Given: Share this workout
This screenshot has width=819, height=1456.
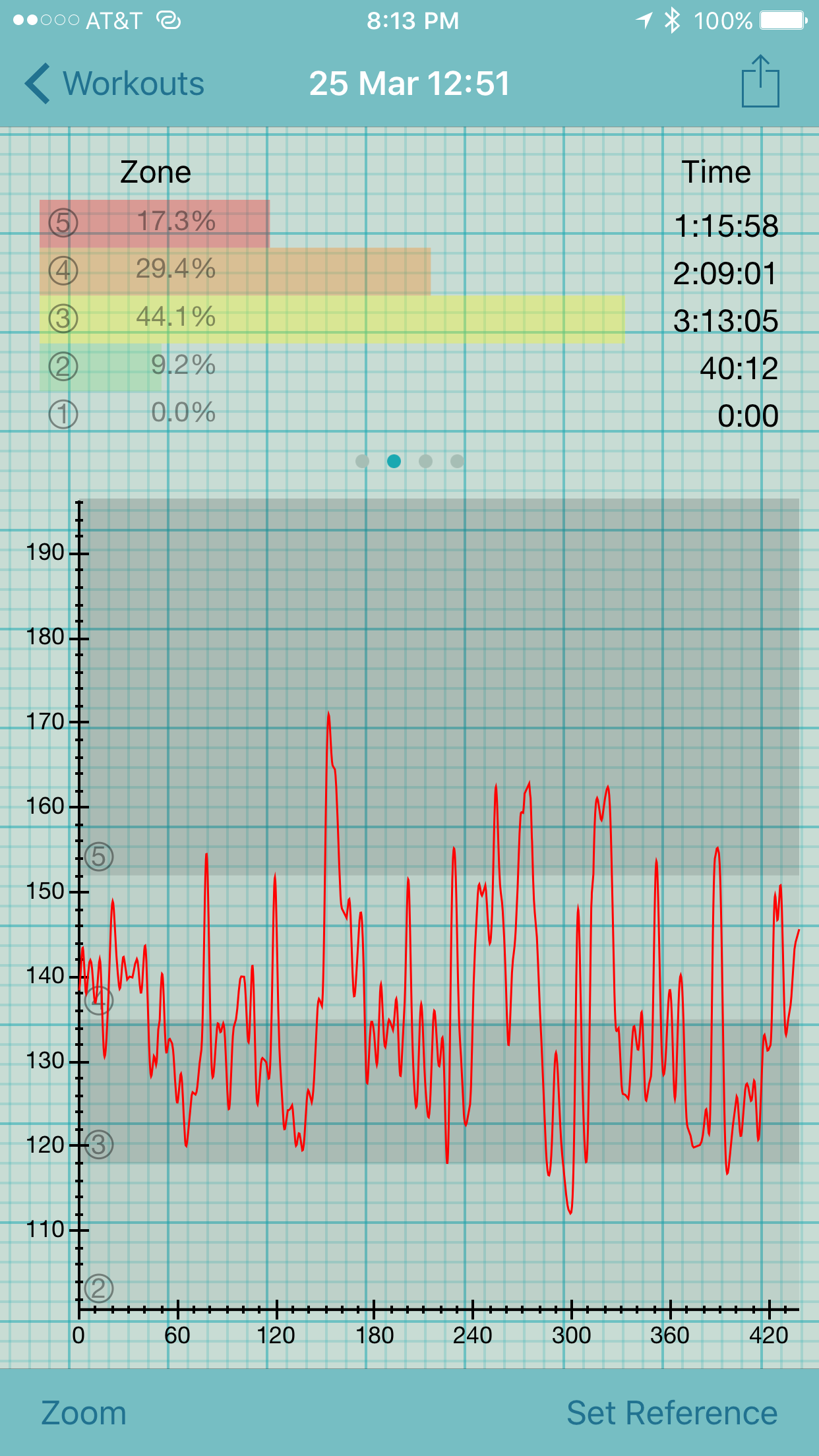Looking at the screenshot, I should point(760,81).
